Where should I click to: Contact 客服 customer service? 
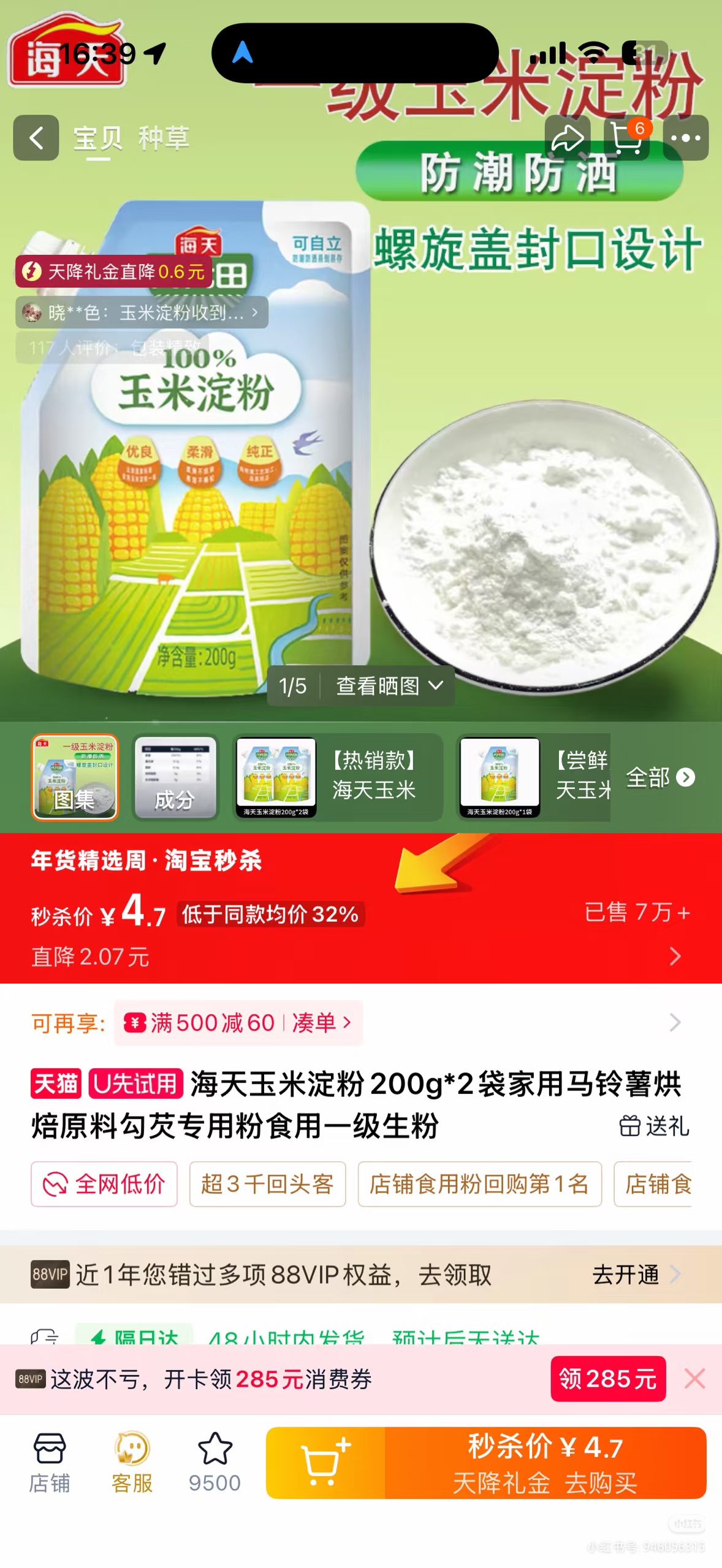click(x=132, y=1463)
